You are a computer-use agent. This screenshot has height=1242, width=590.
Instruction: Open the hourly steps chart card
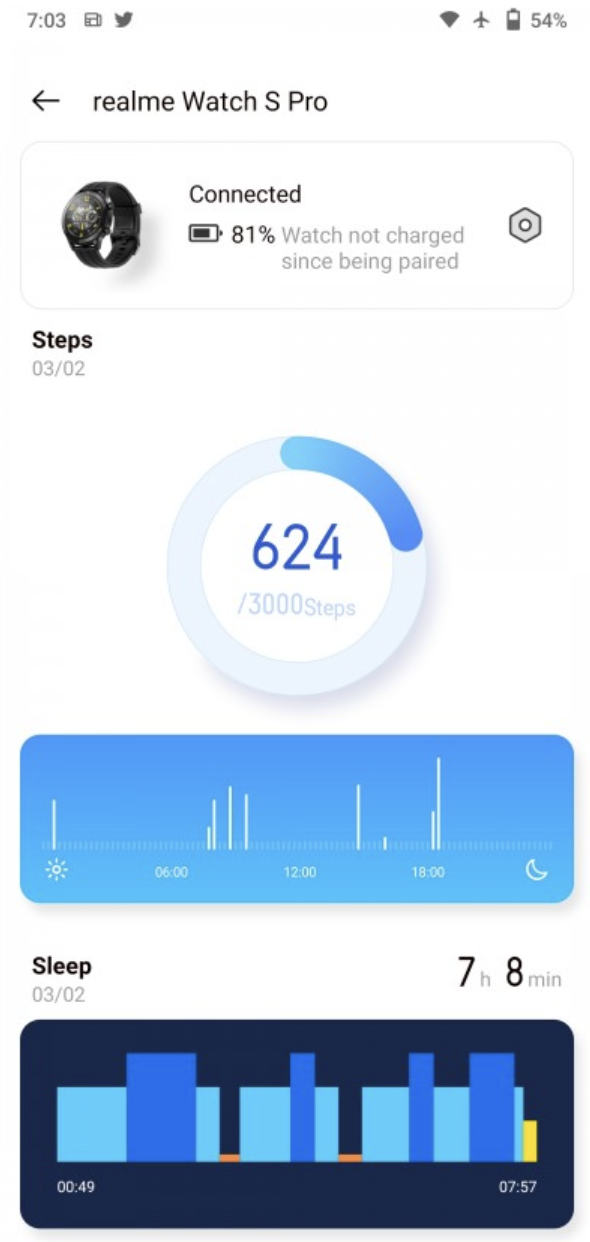tap(297, 819)
